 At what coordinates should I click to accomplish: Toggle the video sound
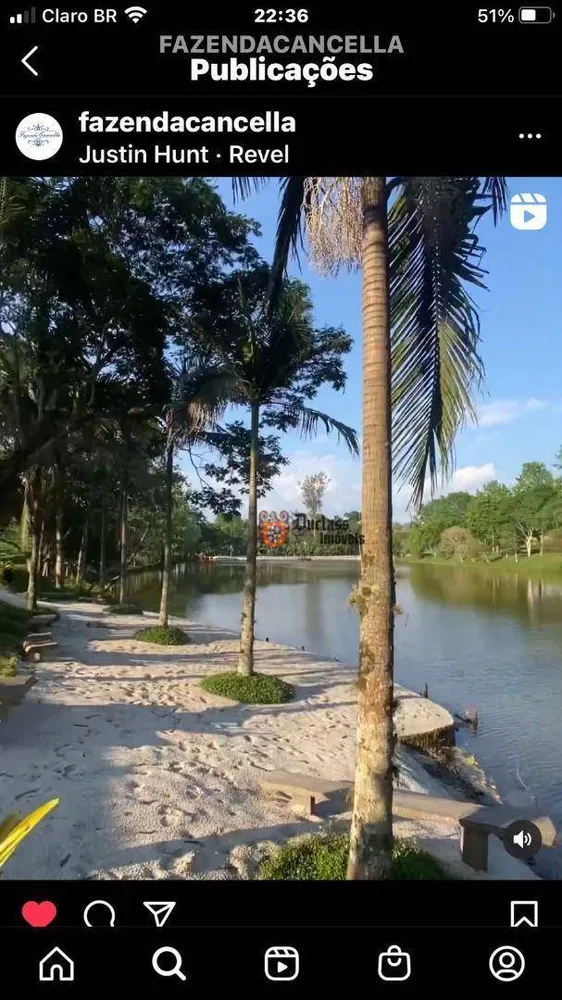point(522,839)
